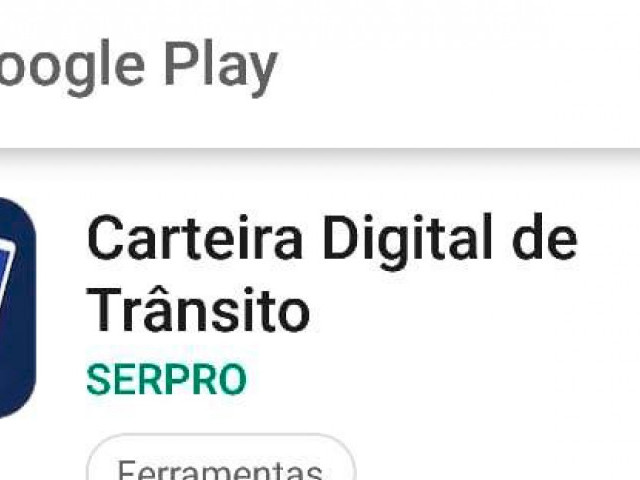Select the Ferramentas category chip
This screenshot has width=640, height=480.
tap(220, 465)
